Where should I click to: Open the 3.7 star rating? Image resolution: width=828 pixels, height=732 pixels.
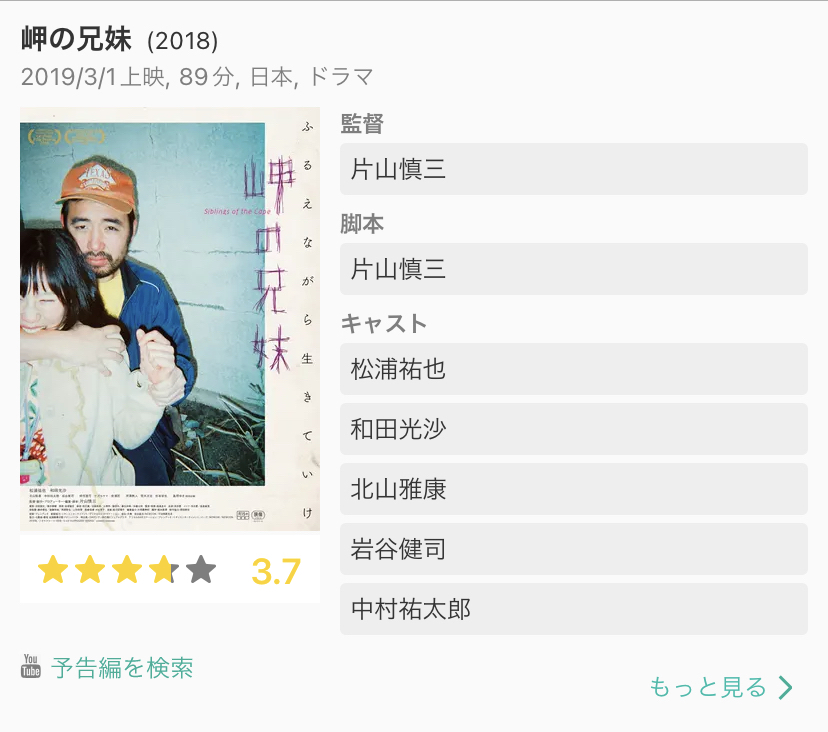(x=170, y=570)
